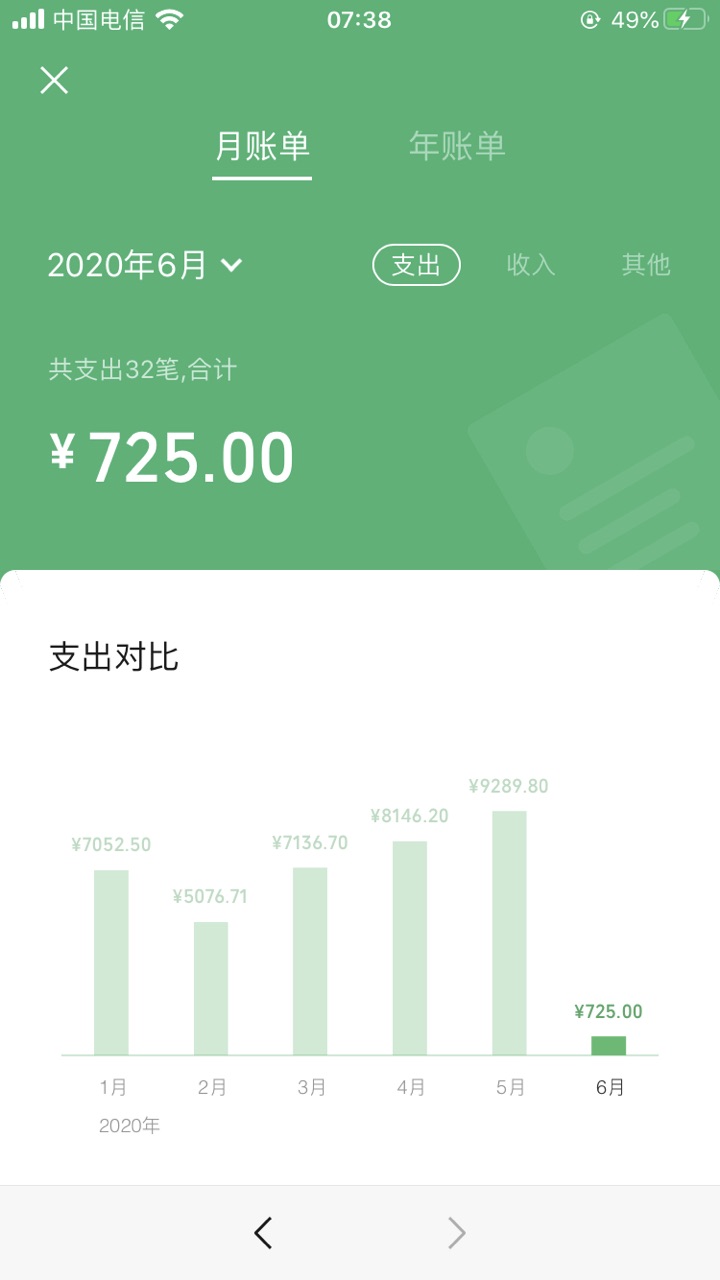Select the 4月 spending bar
Image resolution: width=720 pixels, height=1280 pixels.
410,947
